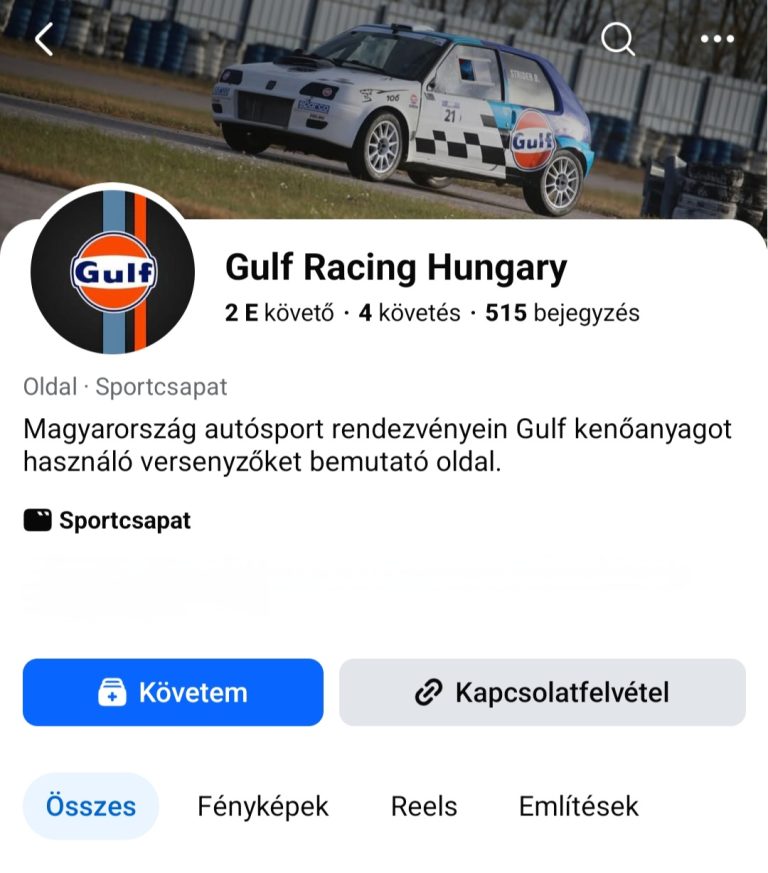The width and height of the screenshot is (768, 873).
Task: Tap the Kapcsolatfelvétel contact button
Action: click(x=542, y=692)
